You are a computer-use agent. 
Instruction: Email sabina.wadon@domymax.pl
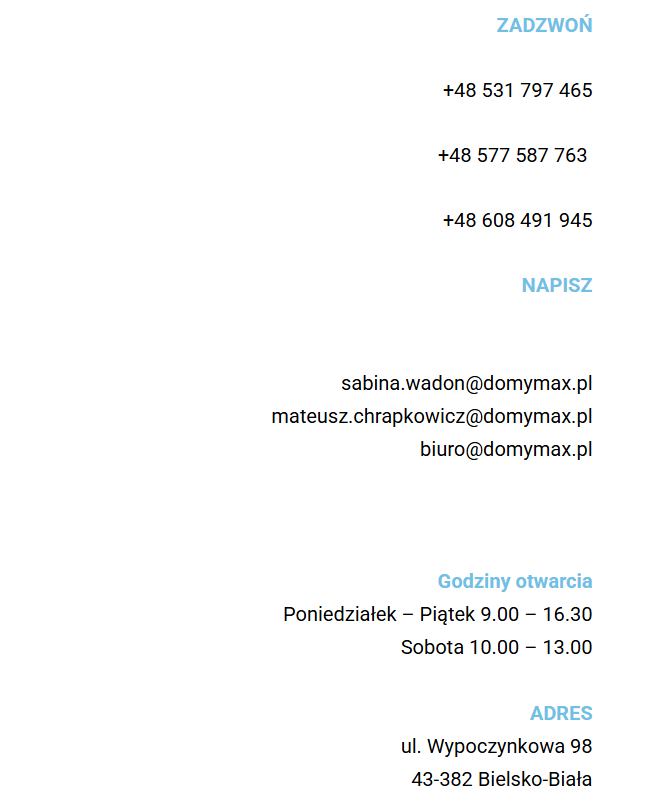tap(466, 384)
